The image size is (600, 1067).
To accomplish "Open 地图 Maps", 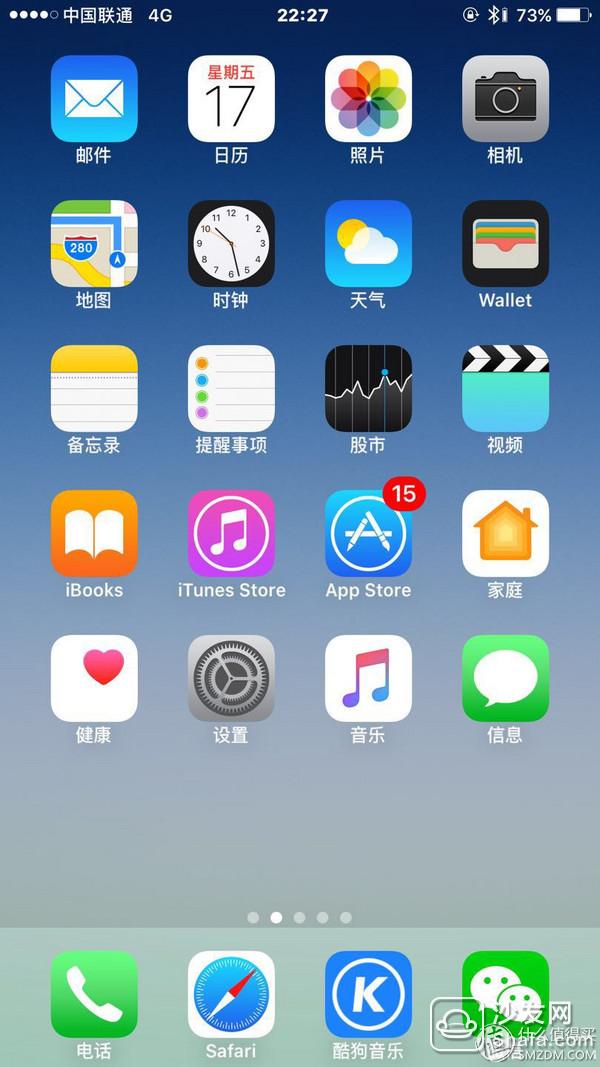I will [x=94, y=244].
